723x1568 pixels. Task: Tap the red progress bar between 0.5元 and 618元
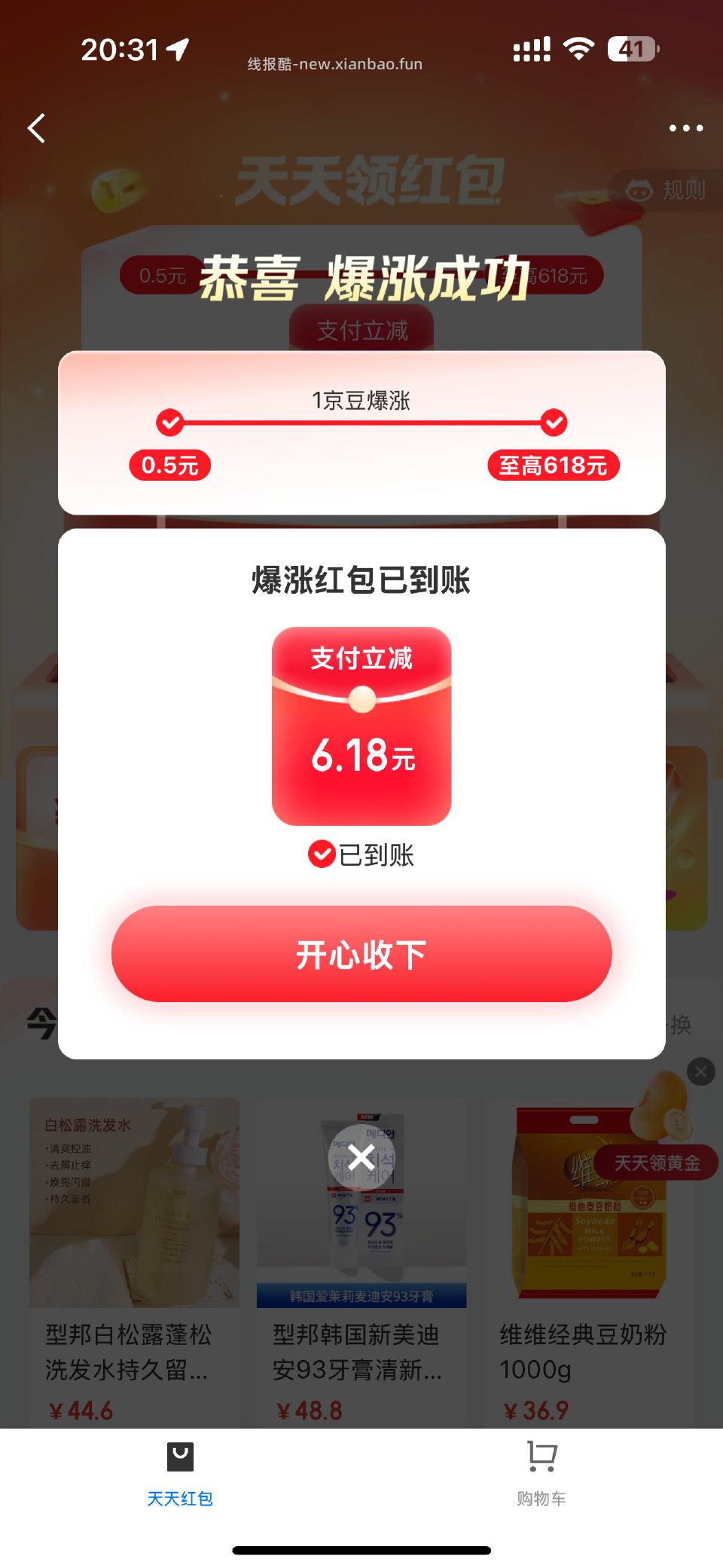point(361,424)
